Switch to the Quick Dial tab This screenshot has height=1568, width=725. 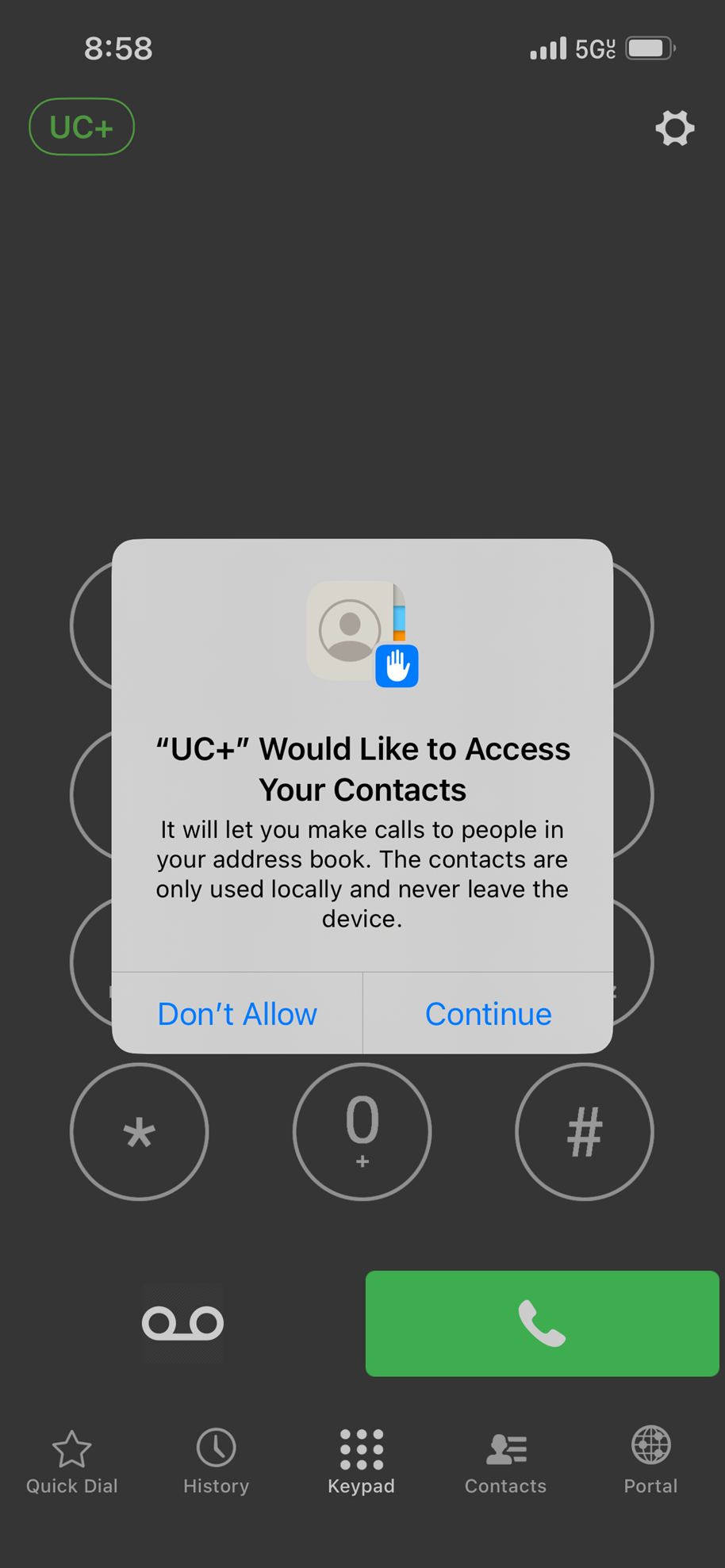coord(71,1463)
